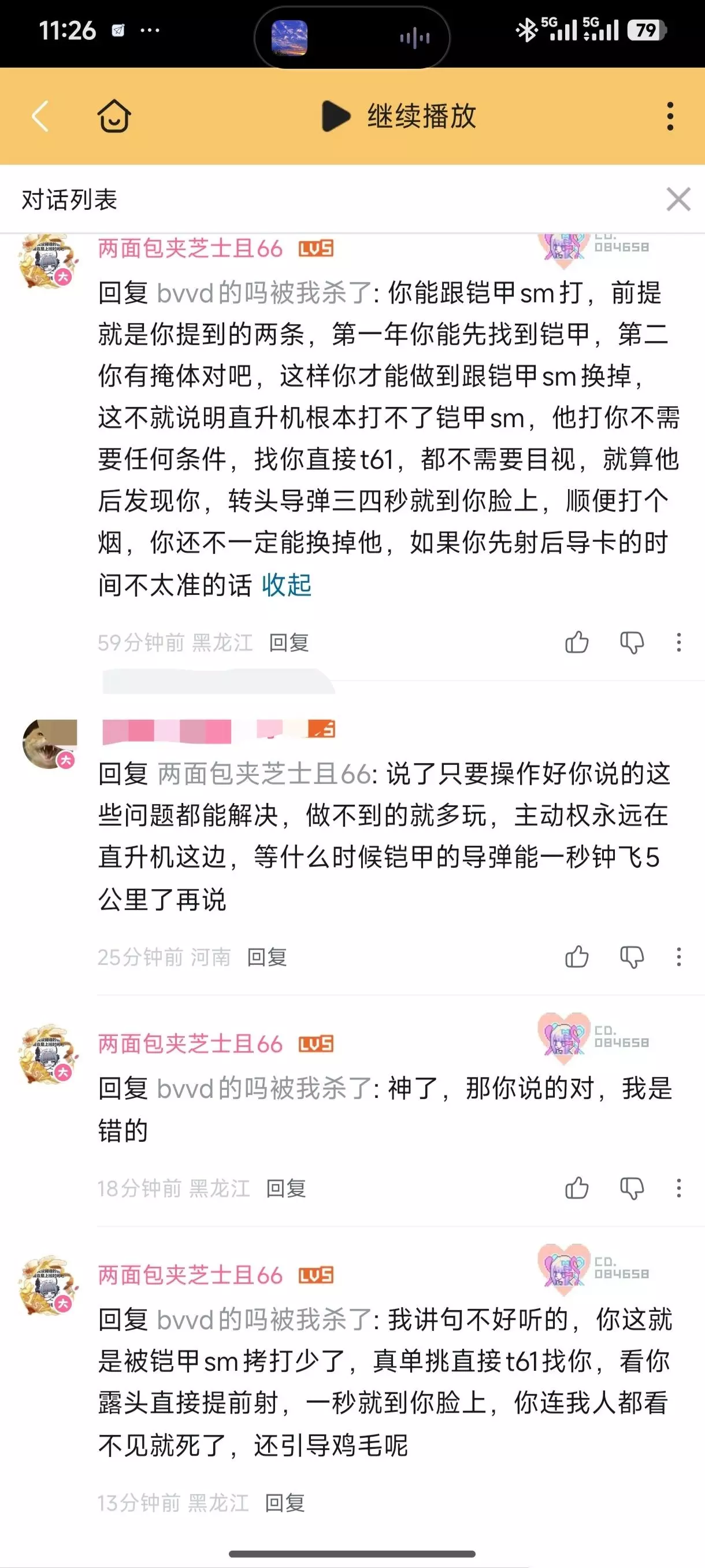Like the 25分钟前 comment from 河南
This screenshot has height=1568, width=705.
(x=577, y=957)
